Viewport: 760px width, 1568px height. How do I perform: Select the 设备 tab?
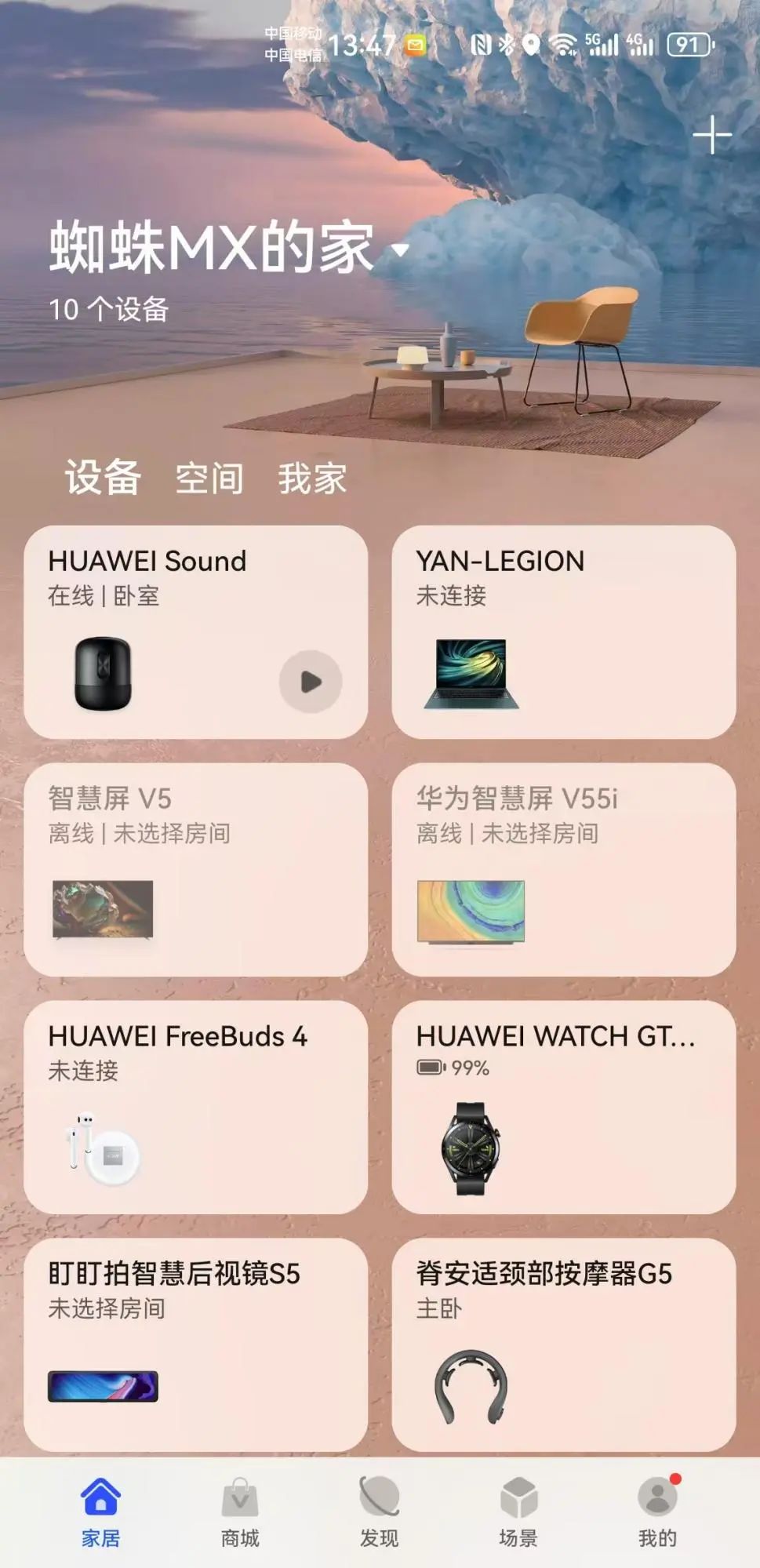[x=103, y=477]
